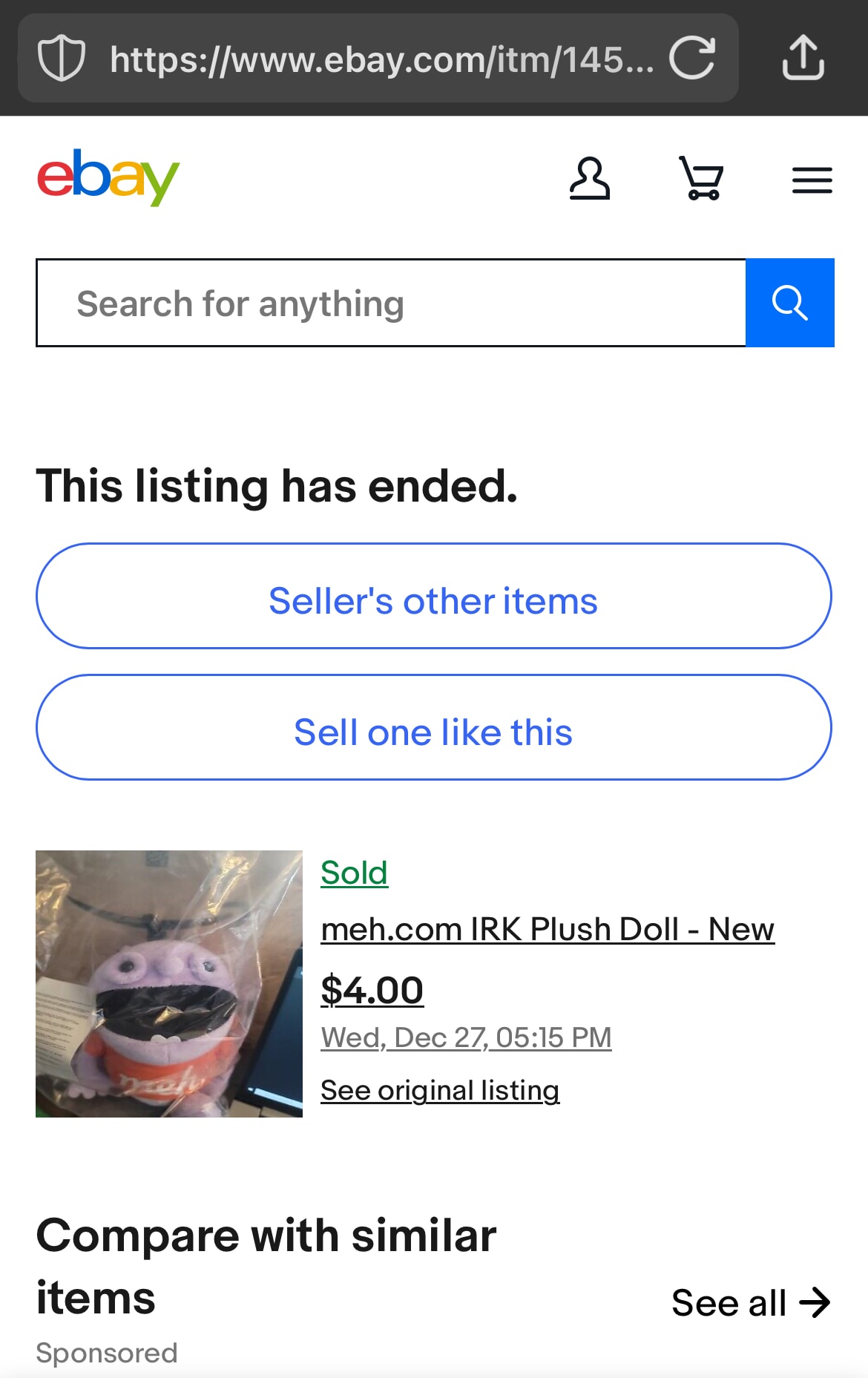Tap the blue search magnifier button
The height and width of the screenshot is (1378, 868).
pyautogui.click(x=789, y=304)
